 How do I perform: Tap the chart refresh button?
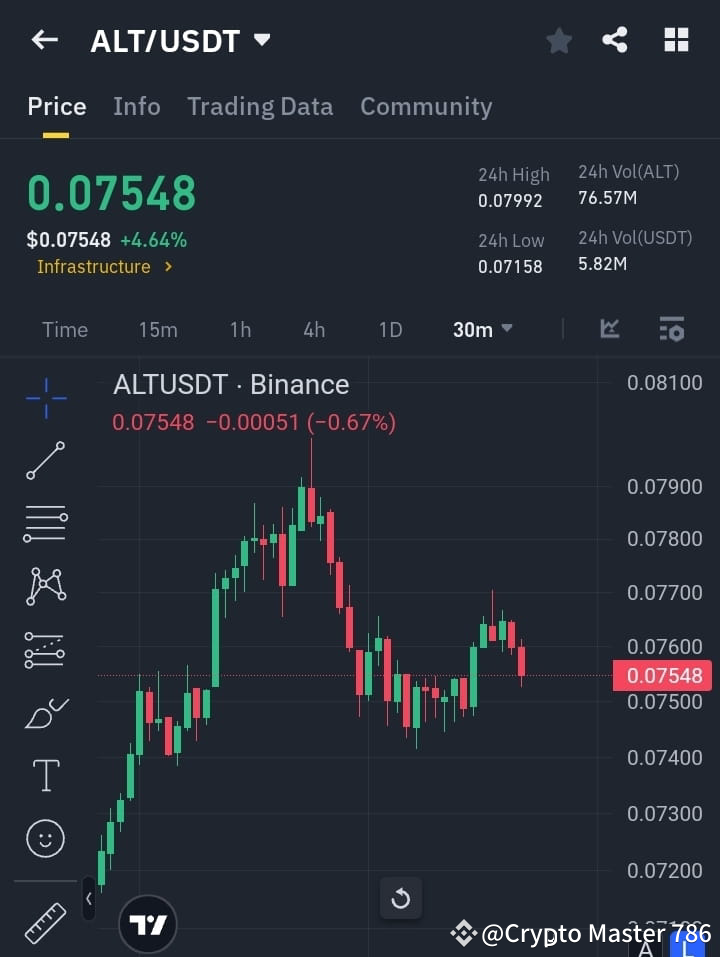tap(400, 899)
